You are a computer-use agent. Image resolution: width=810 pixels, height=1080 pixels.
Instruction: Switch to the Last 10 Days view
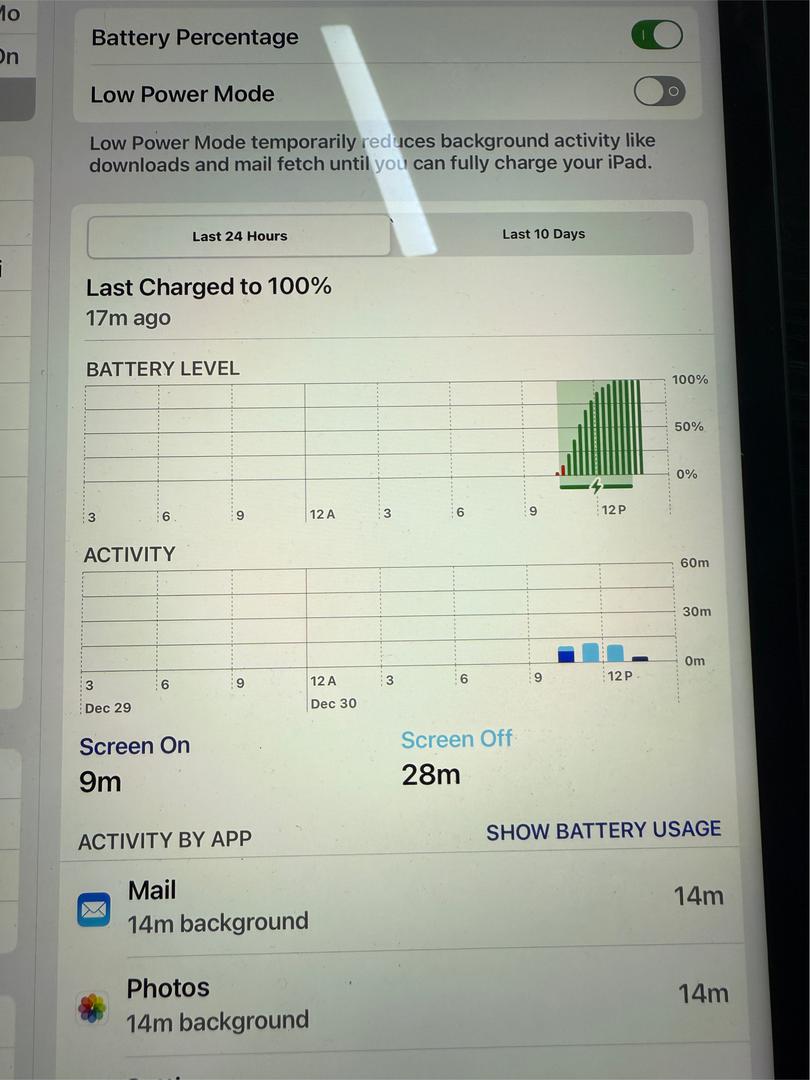(543, 234)
